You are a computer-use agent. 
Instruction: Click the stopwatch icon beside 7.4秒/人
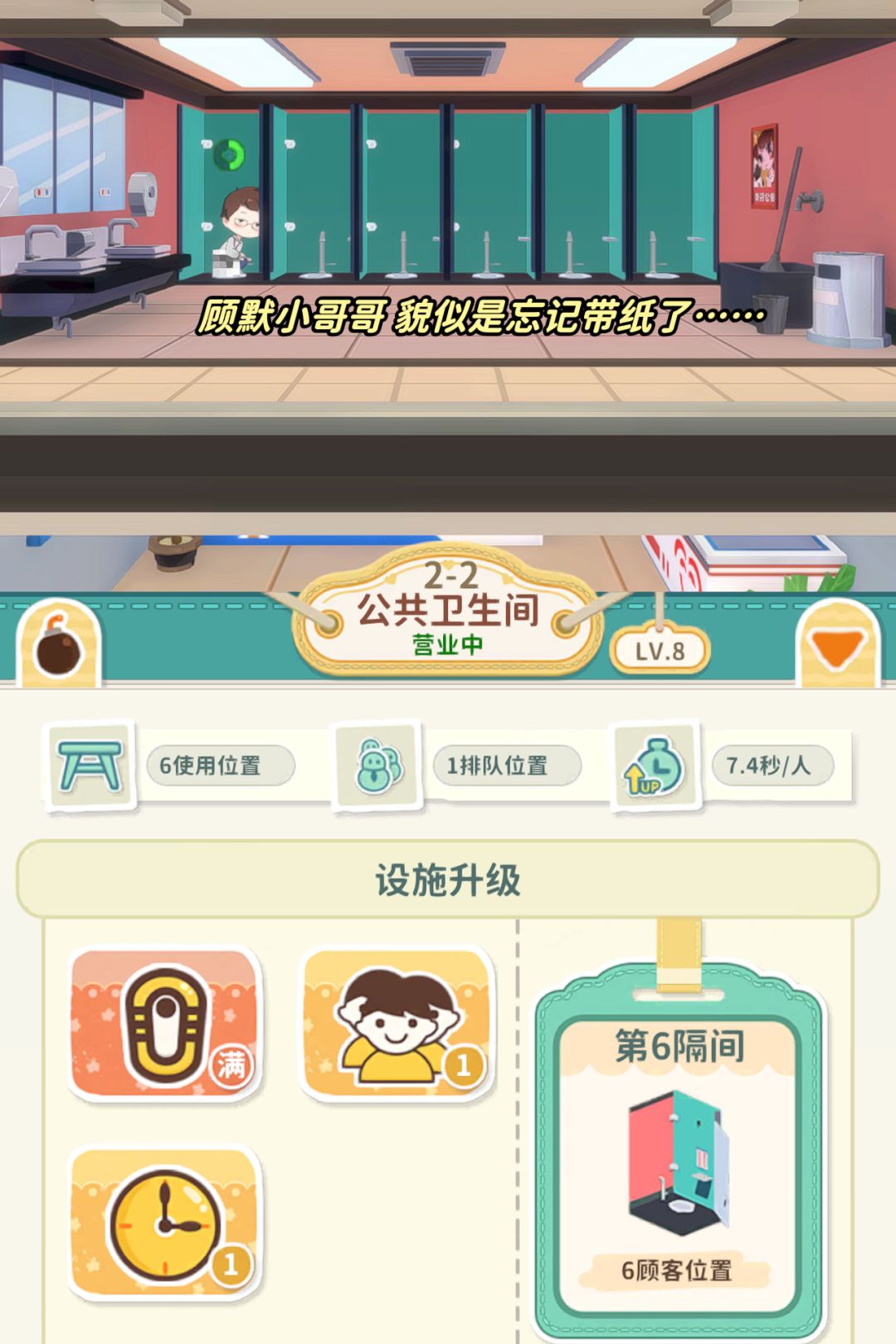tap(655, 765)
